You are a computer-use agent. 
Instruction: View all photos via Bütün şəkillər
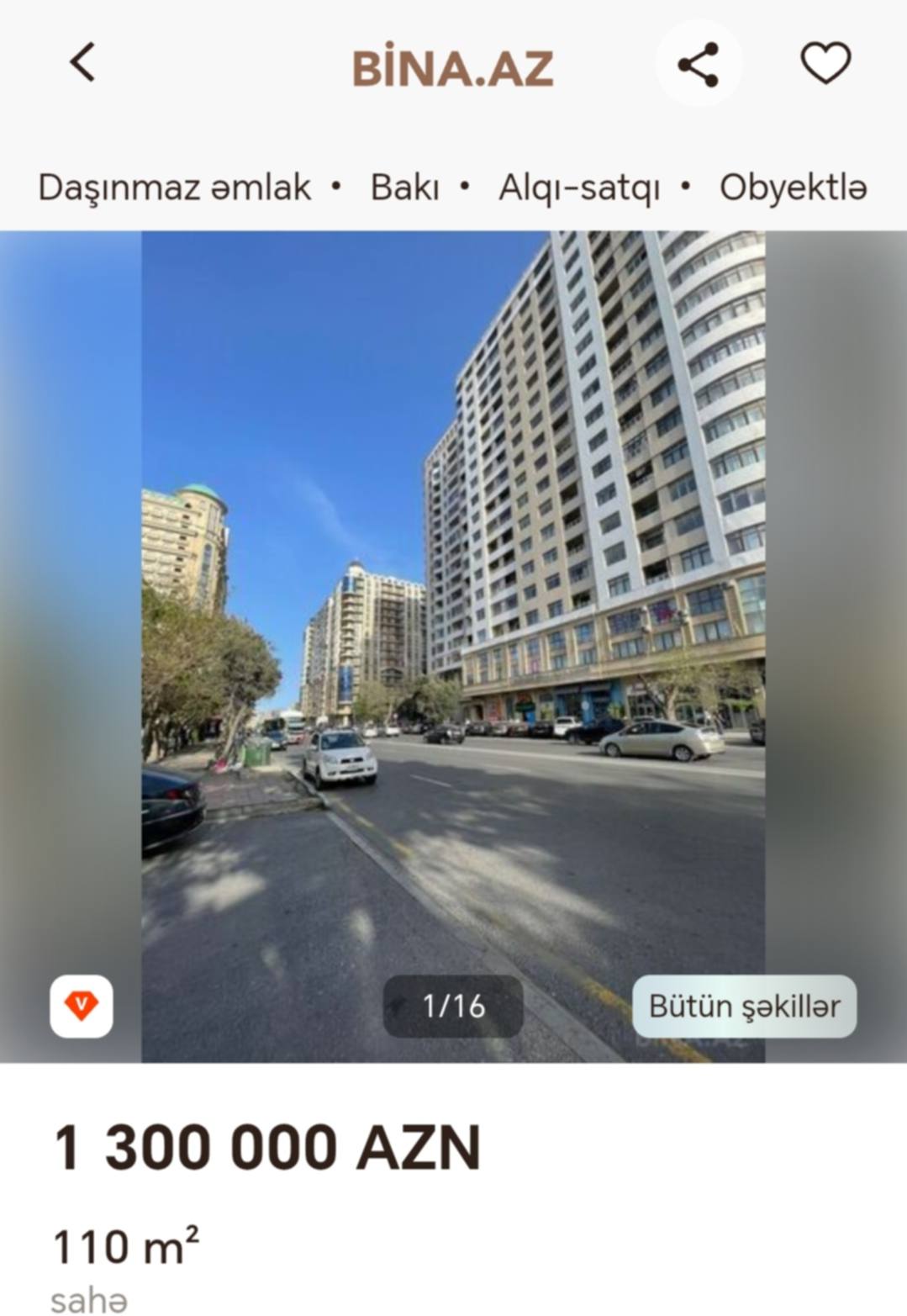[744, 1006]
